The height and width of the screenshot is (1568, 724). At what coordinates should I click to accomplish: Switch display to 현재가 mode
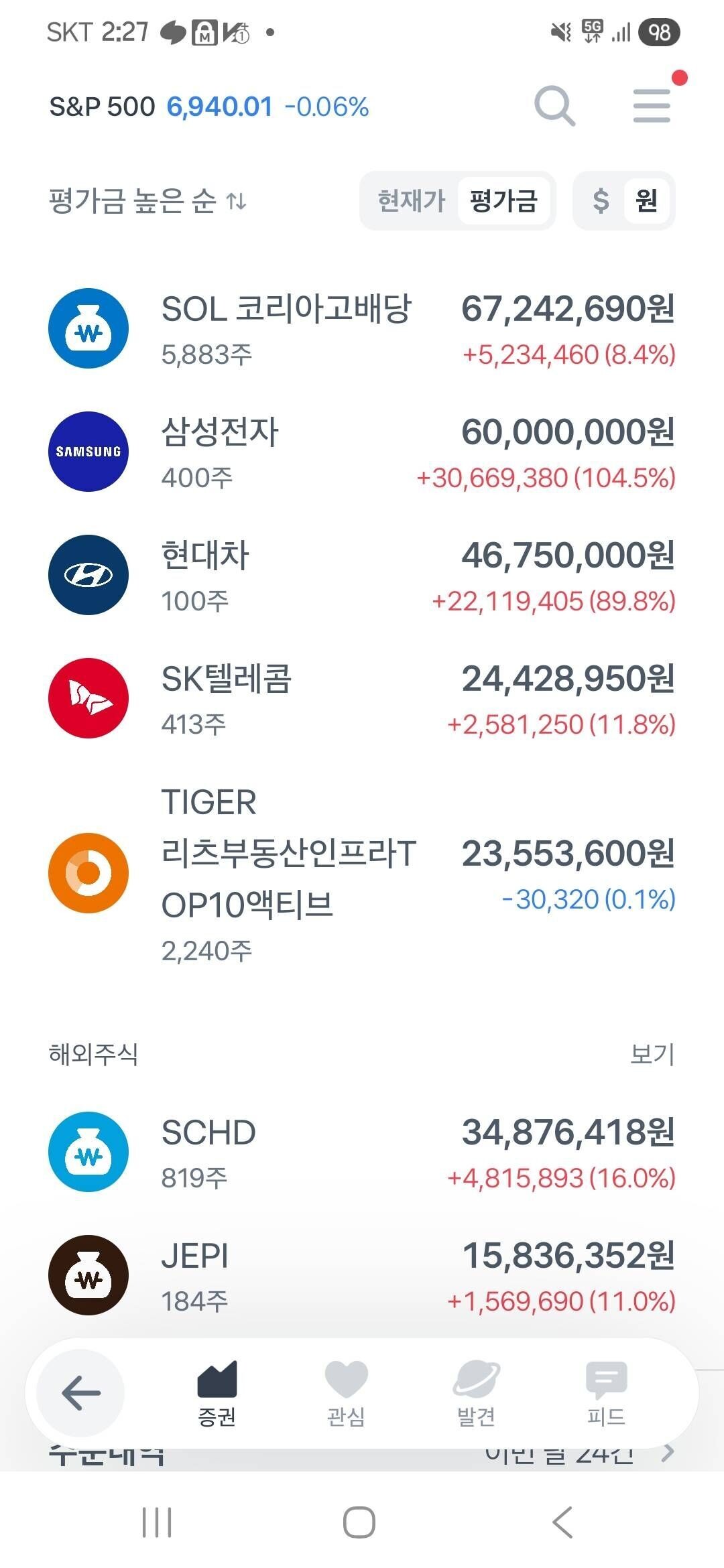[x=410, y=200]
